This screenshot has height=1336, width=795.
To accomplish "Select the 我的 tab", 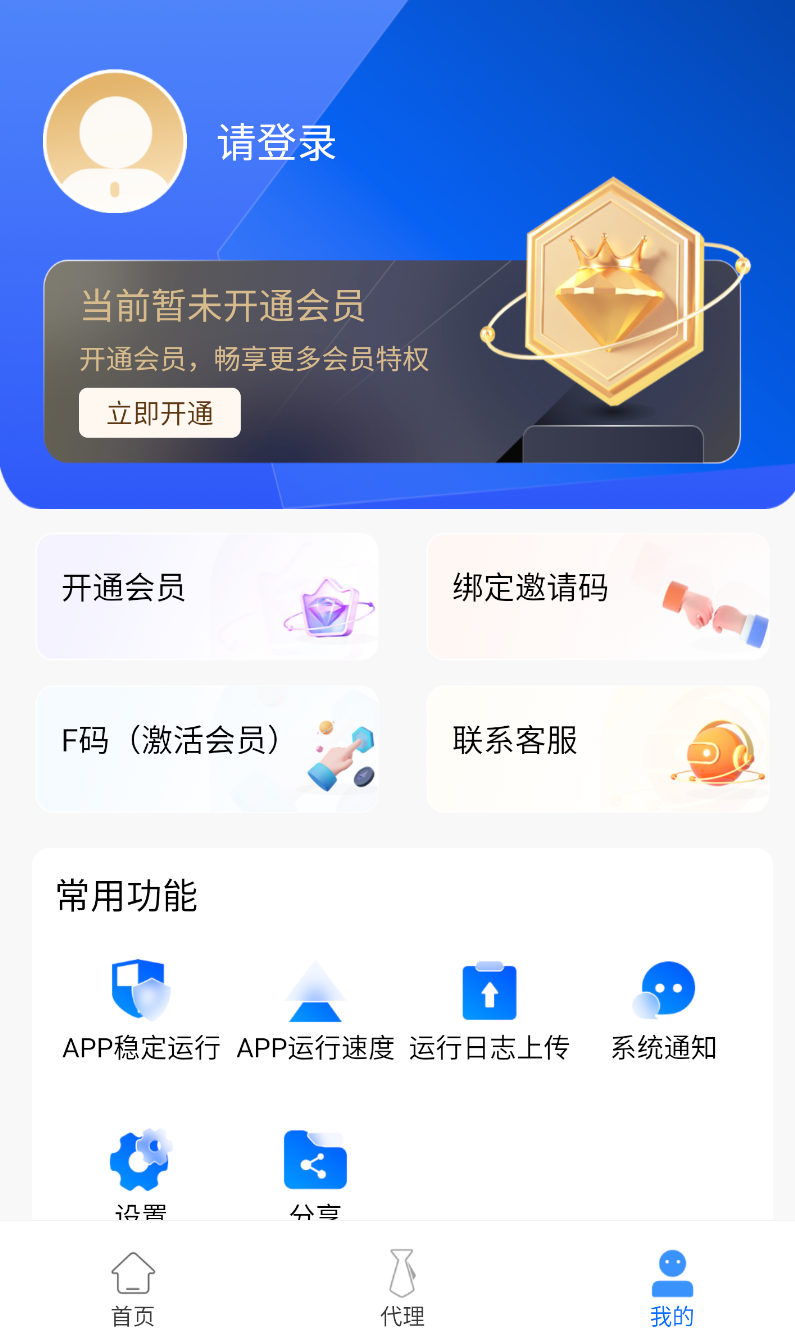I will [672, 1288].
